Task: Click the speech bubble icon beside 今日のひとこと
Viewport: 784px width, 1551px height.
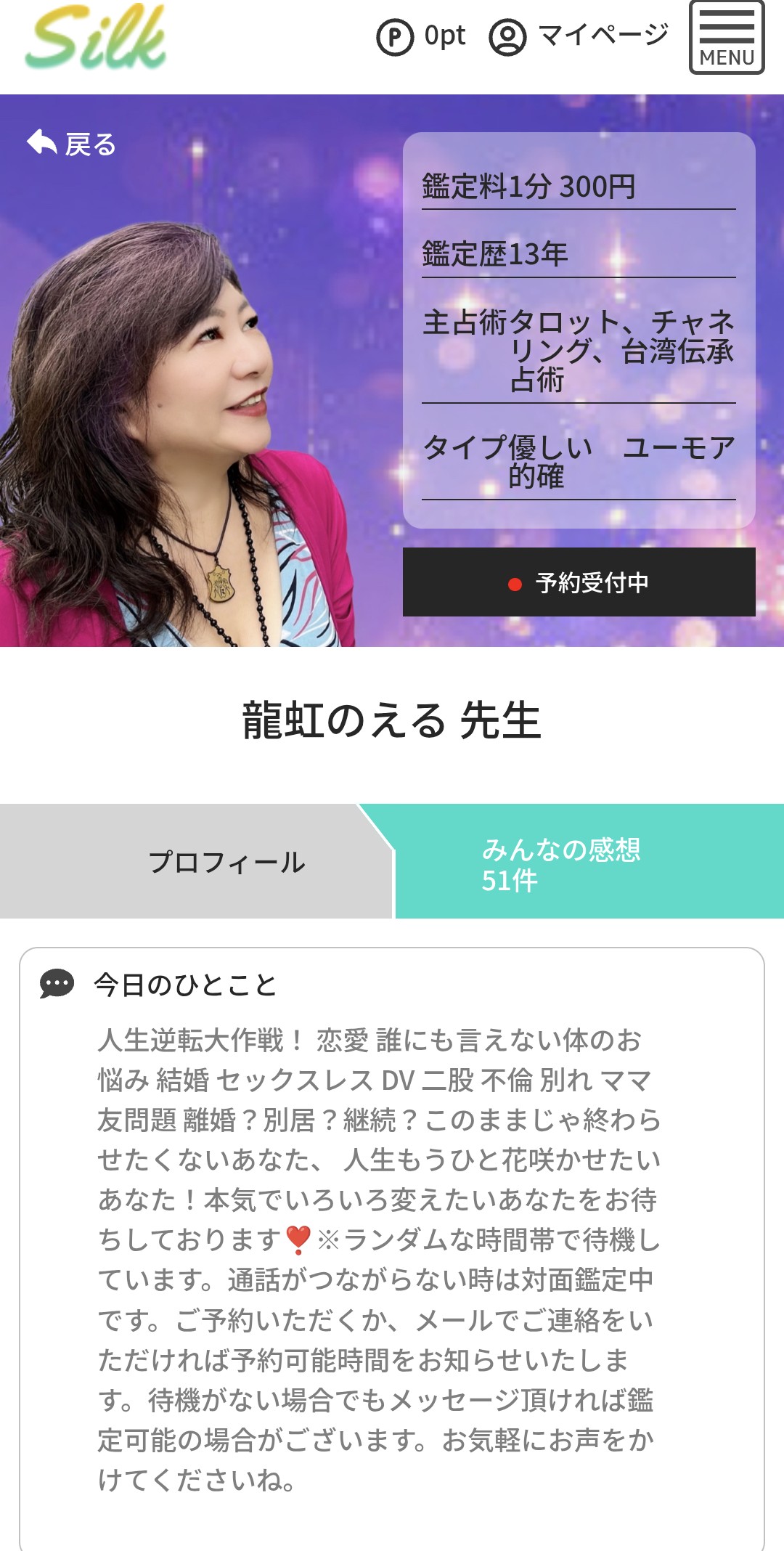Action: 55,985
